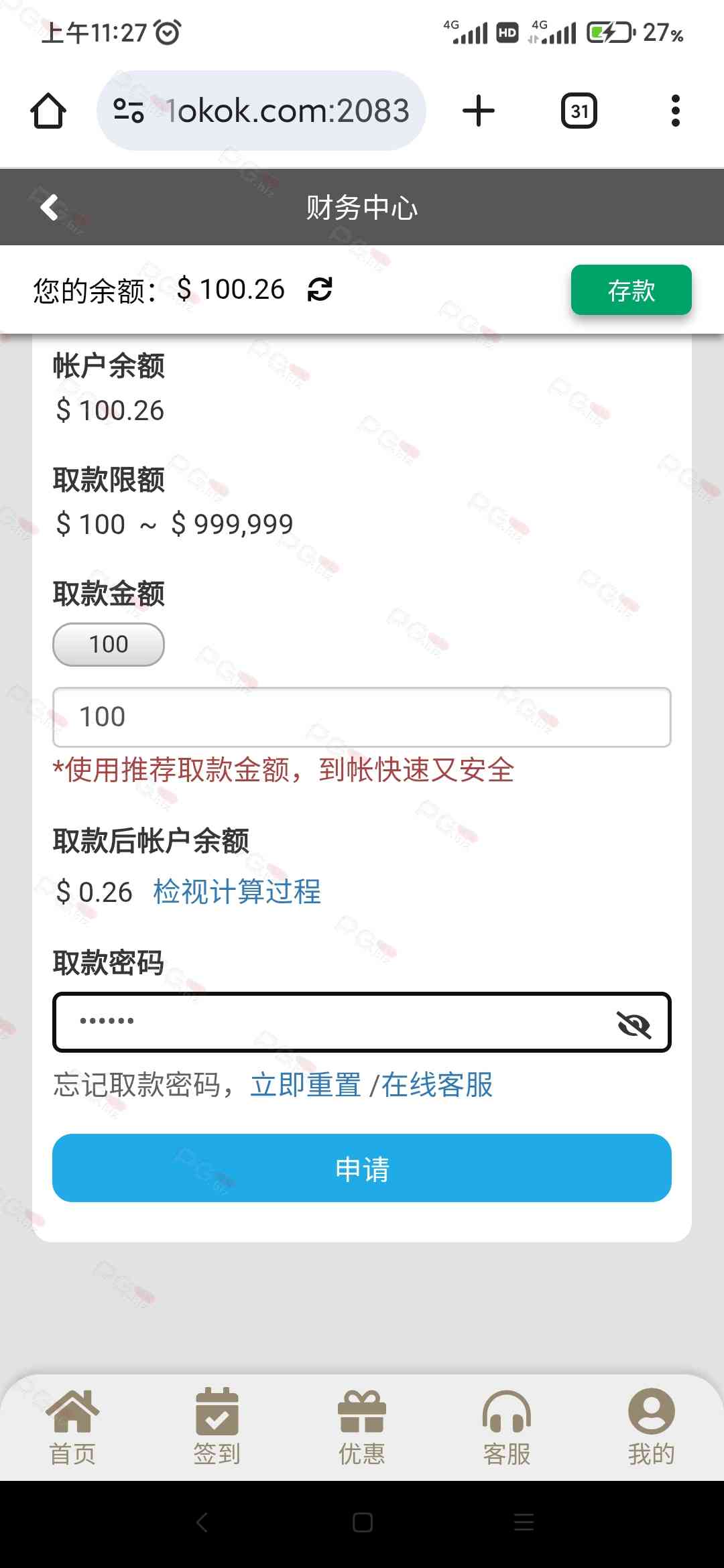Image resolution: width=724 pixels, height=1568 pixels.
Task: Open a new browser tab
Action: (x=479, y=111)
